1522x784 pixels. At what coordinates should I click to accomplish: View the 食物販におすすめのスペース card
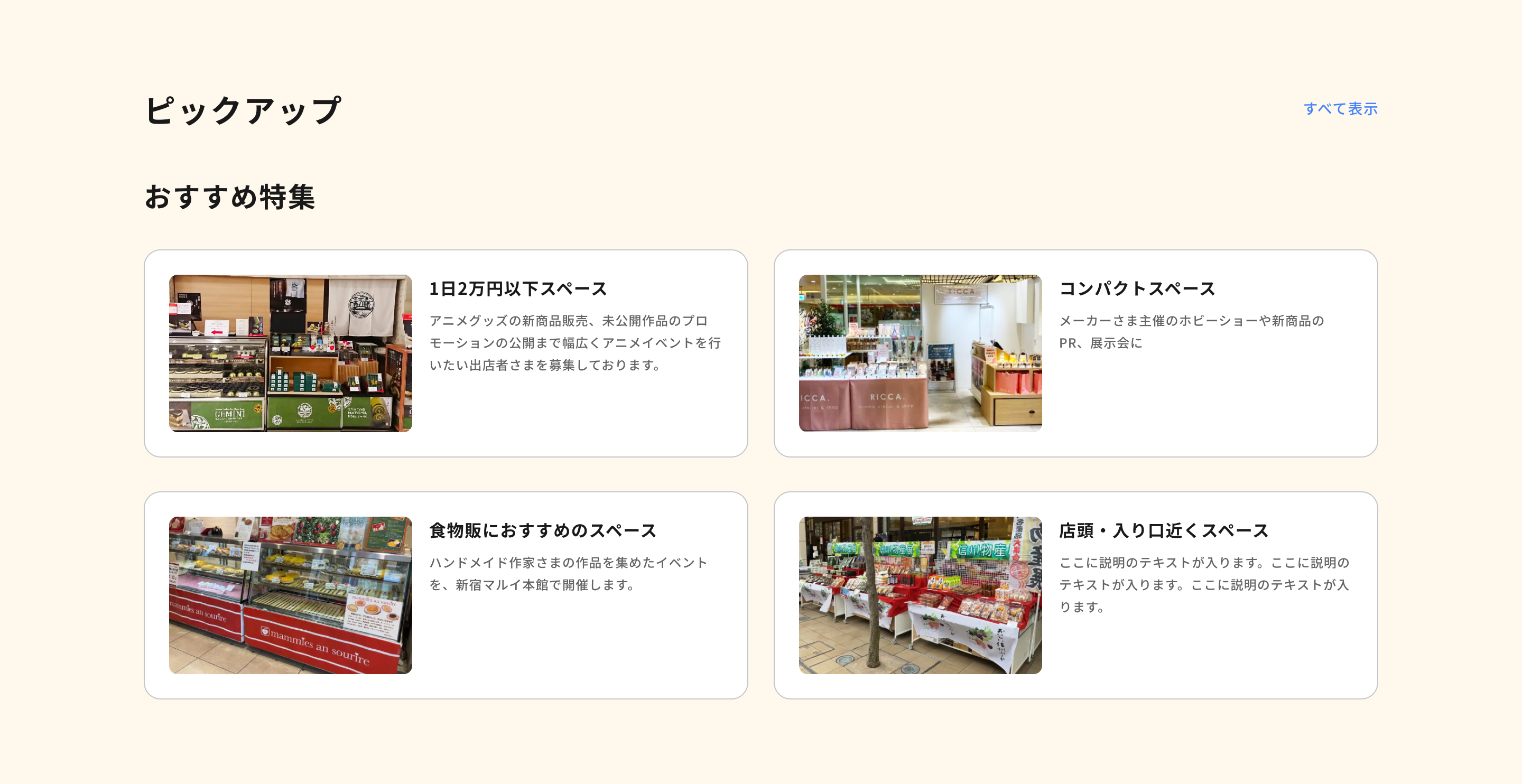click(x=446, y=595)
